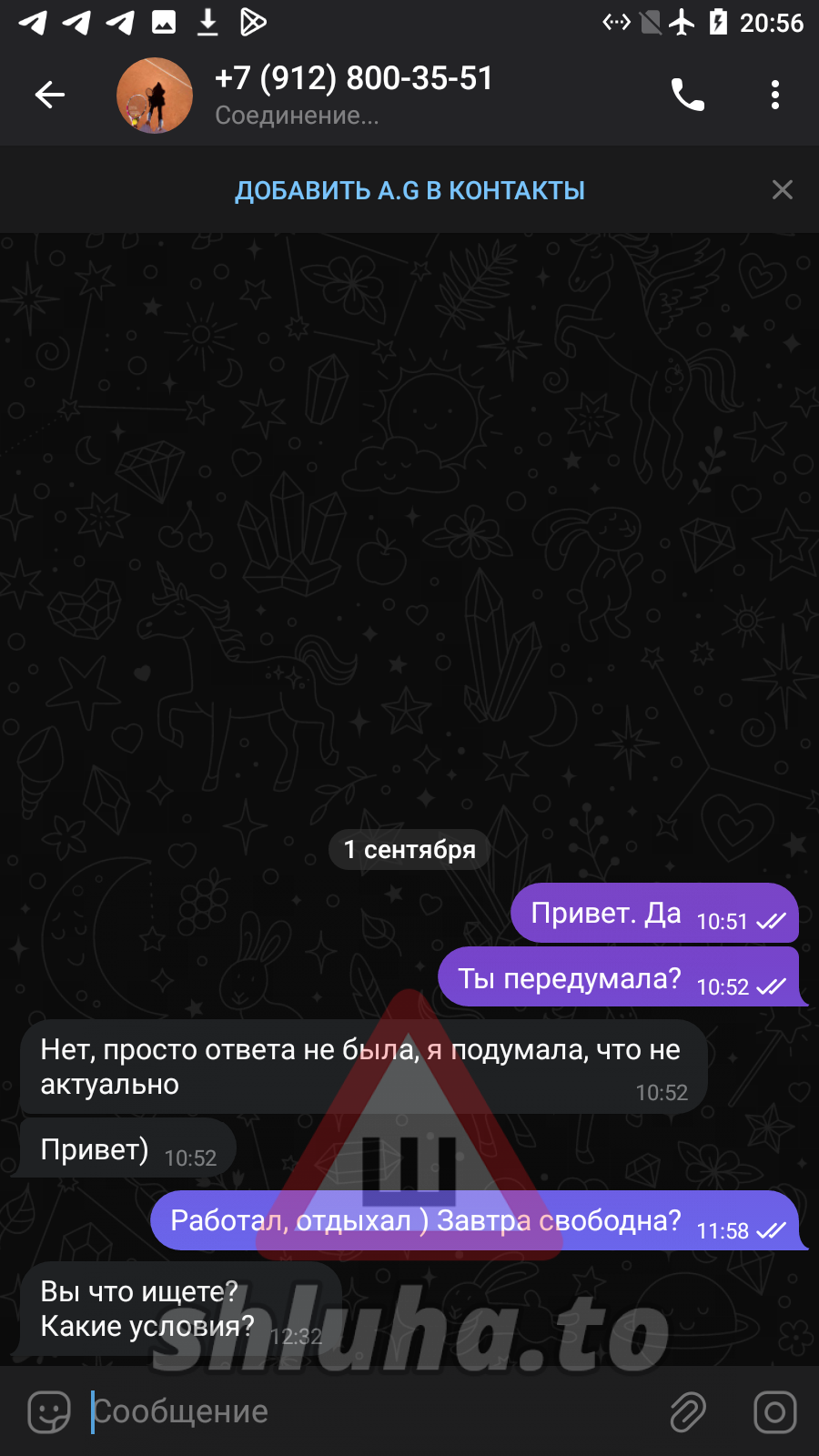819x1456 pixels.
Task: Open the contact's profile avatar
Action: (155, 96)
